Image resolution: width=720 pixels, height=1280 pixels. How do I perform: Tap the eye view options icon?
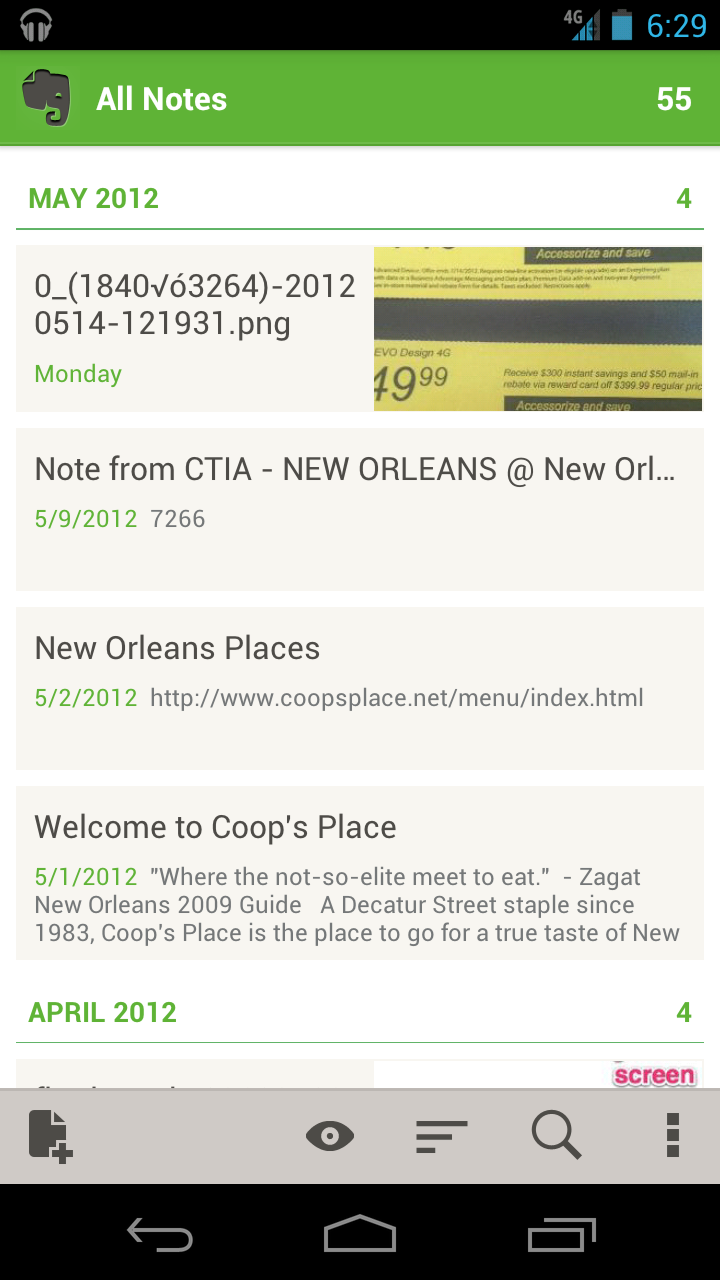(330, 1136)
